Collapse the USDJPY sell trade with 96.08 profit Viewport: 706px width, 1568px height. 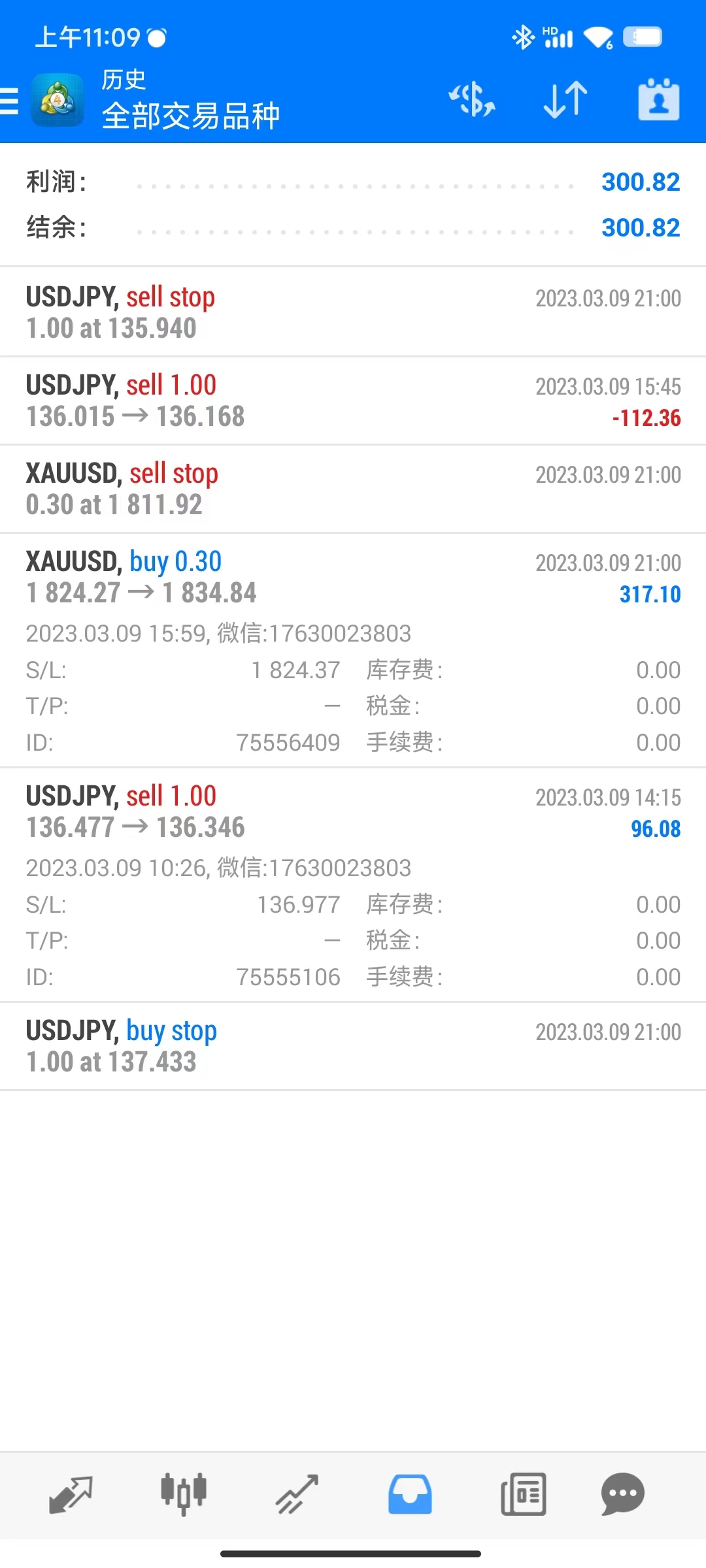tap(353, 812)
